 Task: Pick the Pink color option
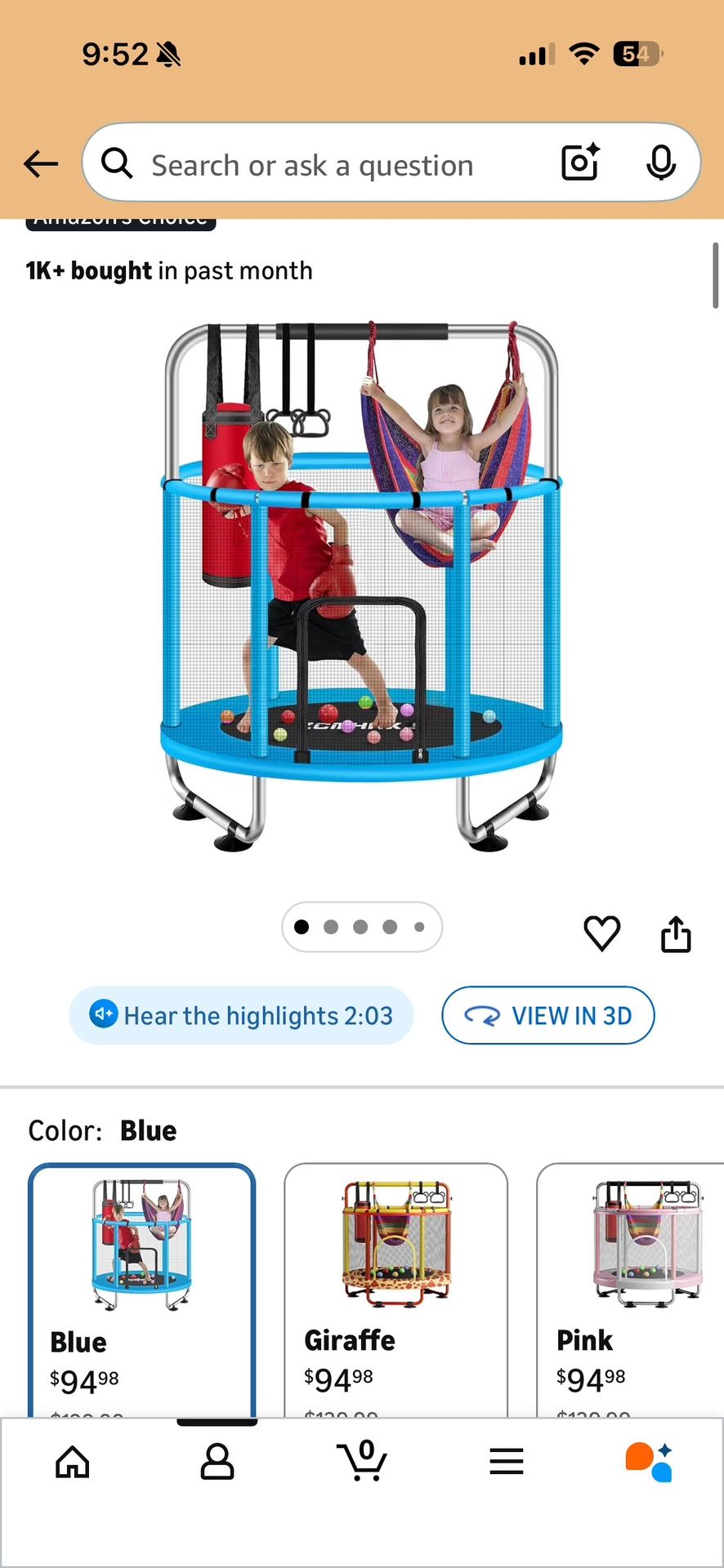click(630, 1290)
